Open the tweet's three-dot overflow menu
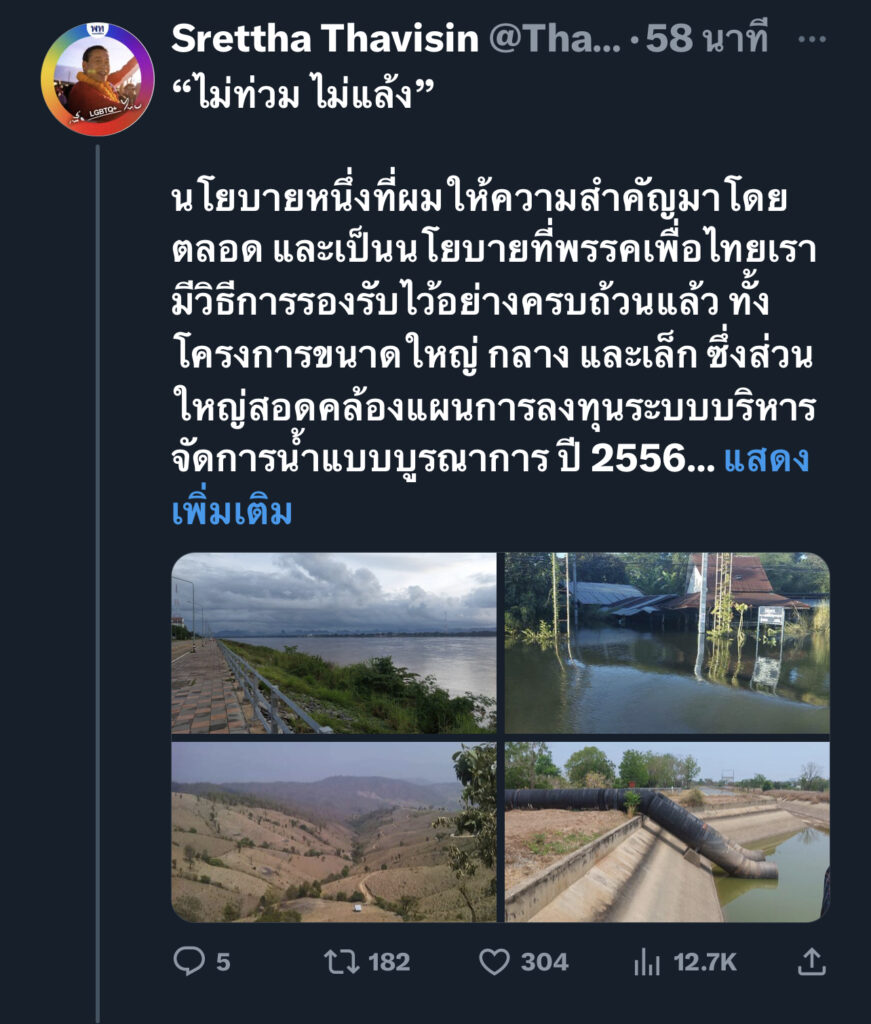The image size is (871, 1024). click(x=818, y=40)
